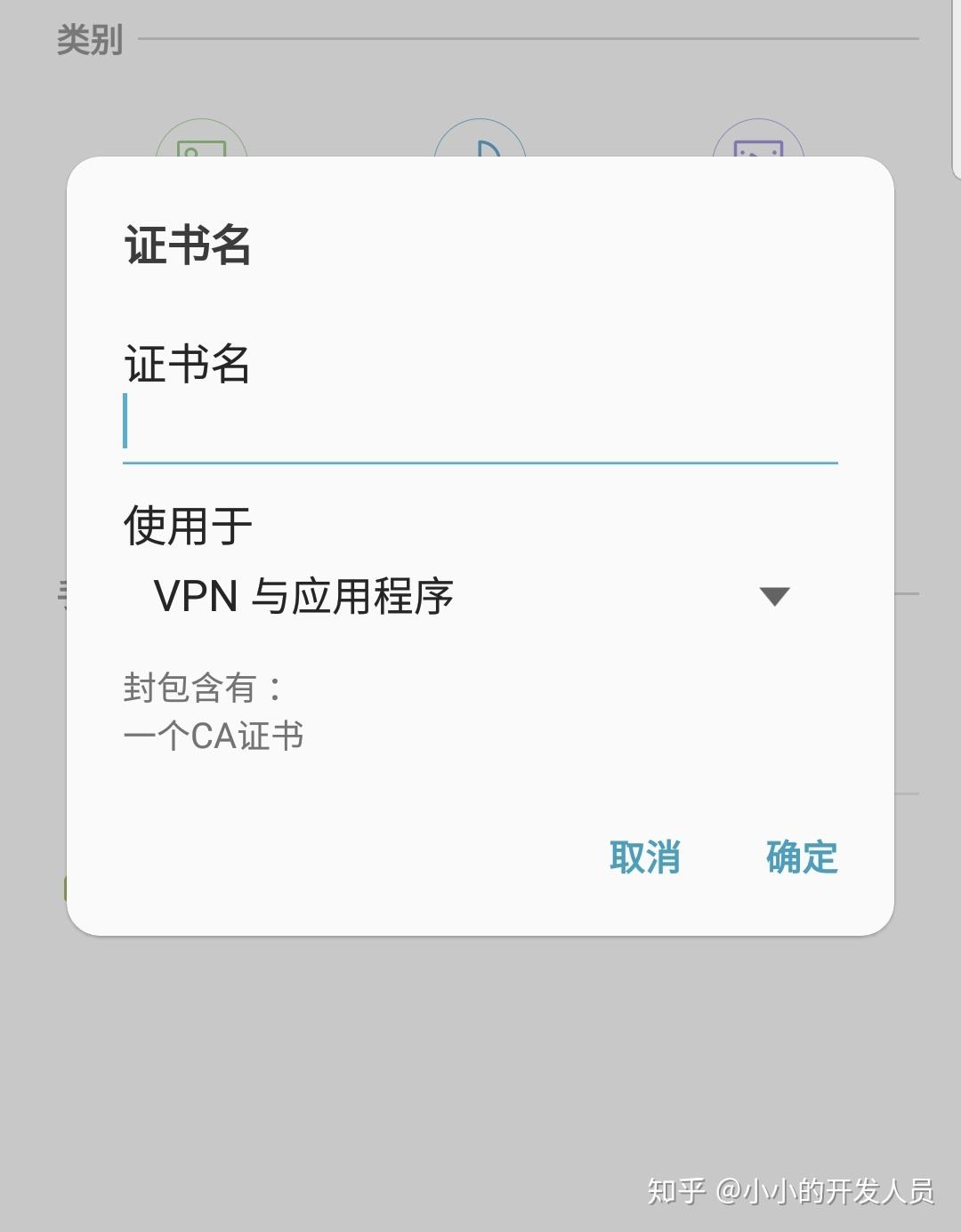
Task: Confirm with the 确定 button
Action: coord(798,857)
